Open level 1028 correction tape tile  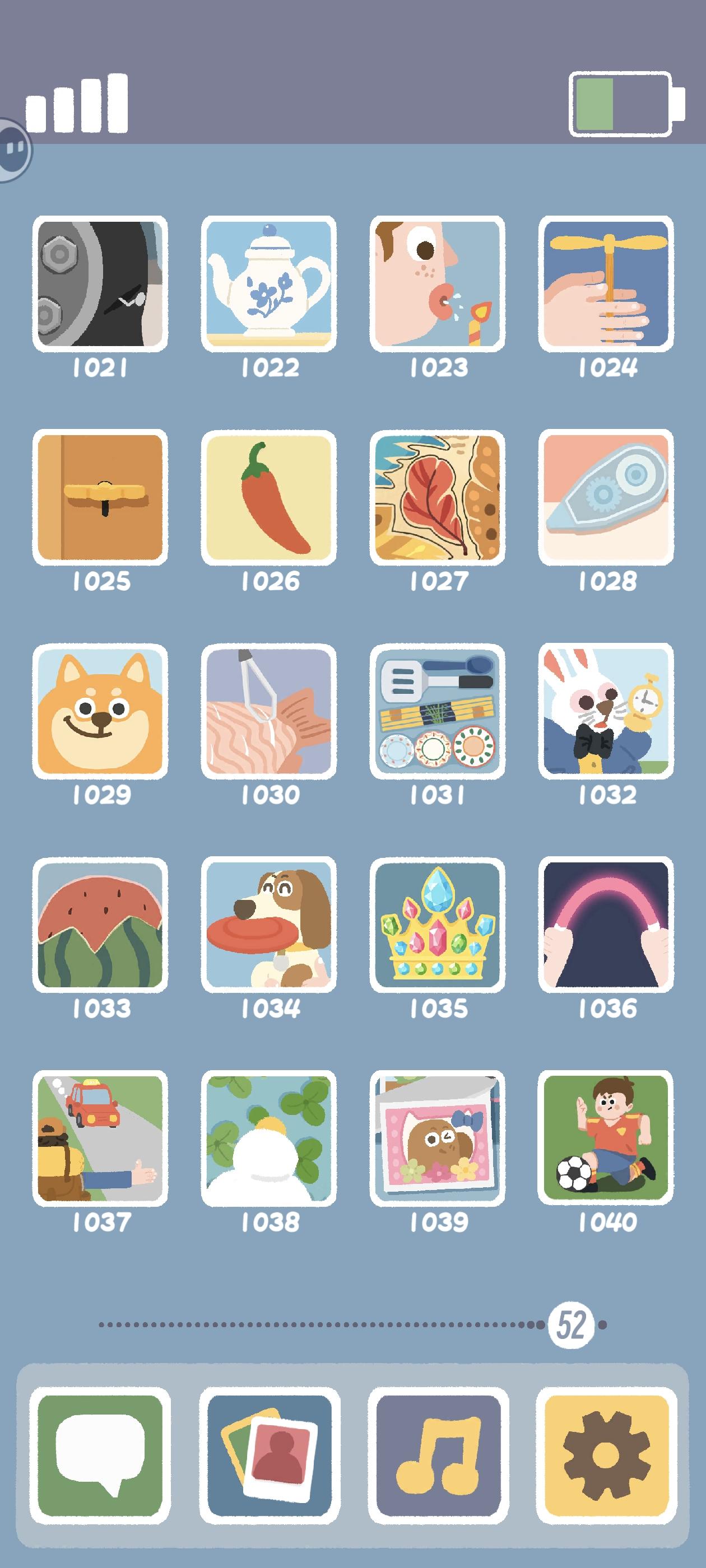[606, 497]
